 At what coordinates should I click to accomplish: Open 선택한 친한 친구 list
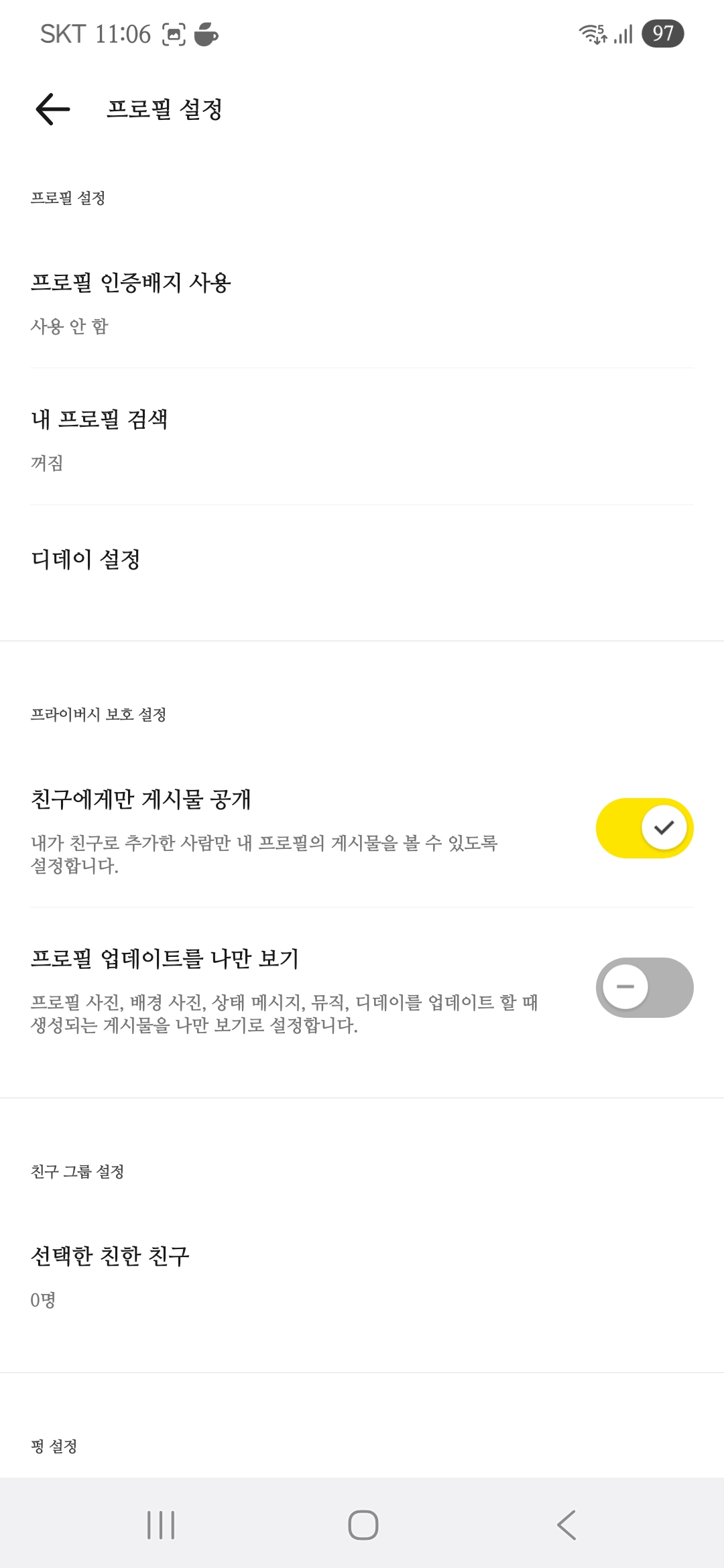pos(362,1275)
